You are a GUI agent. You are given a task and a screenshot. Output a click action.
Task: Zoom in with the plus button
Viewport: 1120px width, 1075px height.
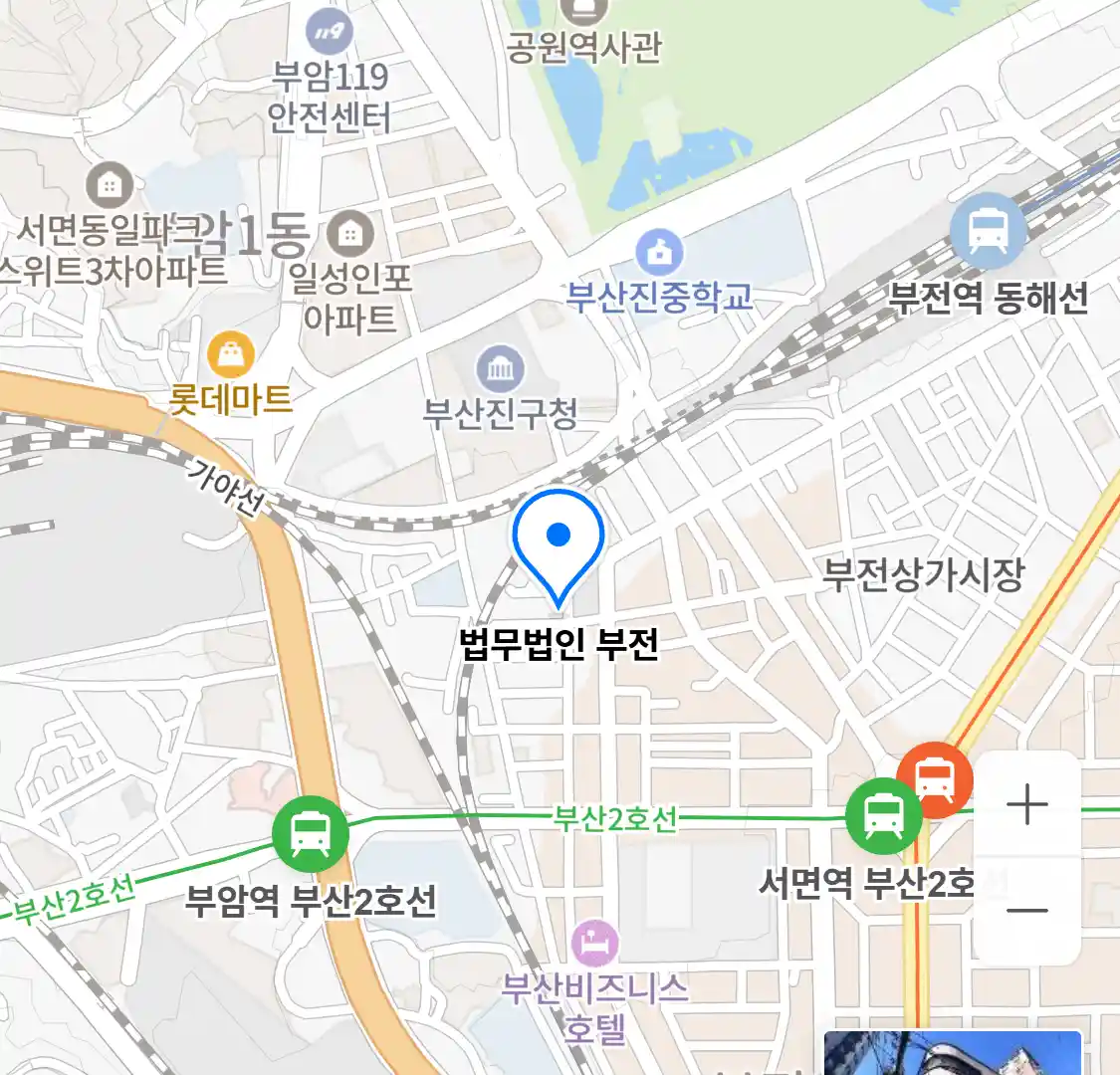pyautogui.click(x=1026, y=804)
